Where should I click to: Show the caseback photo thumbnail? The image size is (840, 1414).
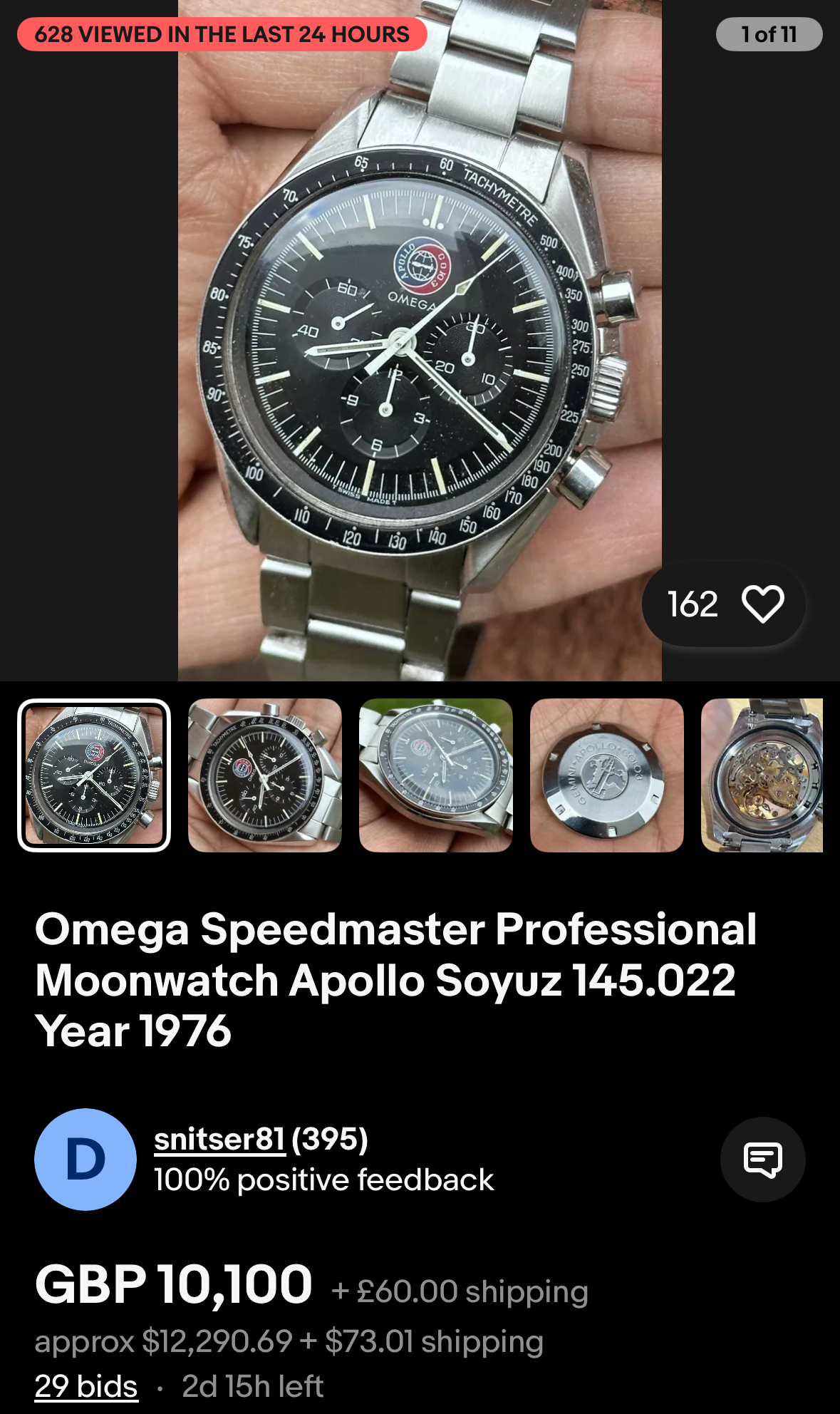point(607,775)
